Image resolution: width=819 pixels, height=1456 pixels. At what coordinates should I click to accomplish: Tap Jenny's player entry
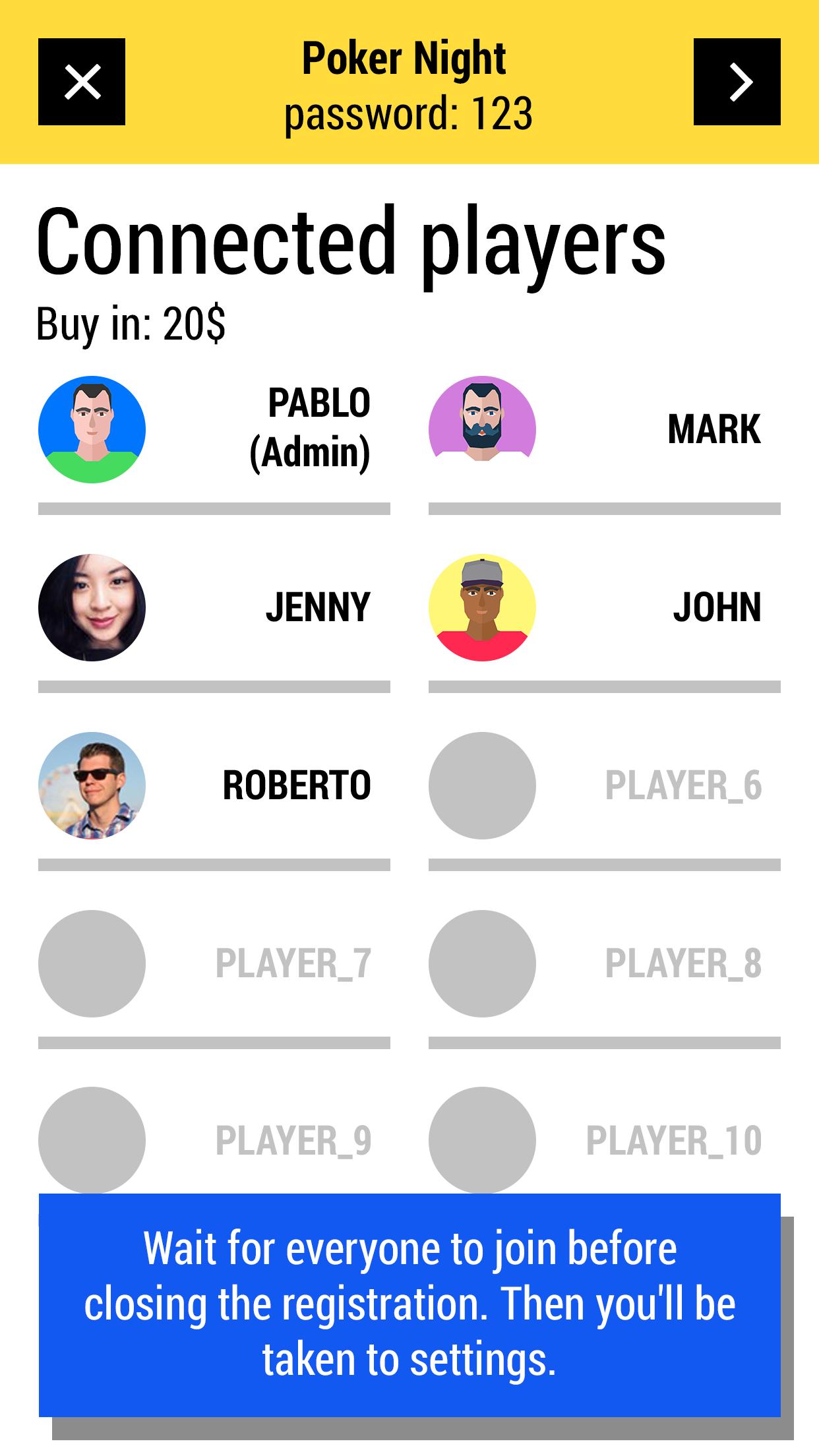pos(214,607)
